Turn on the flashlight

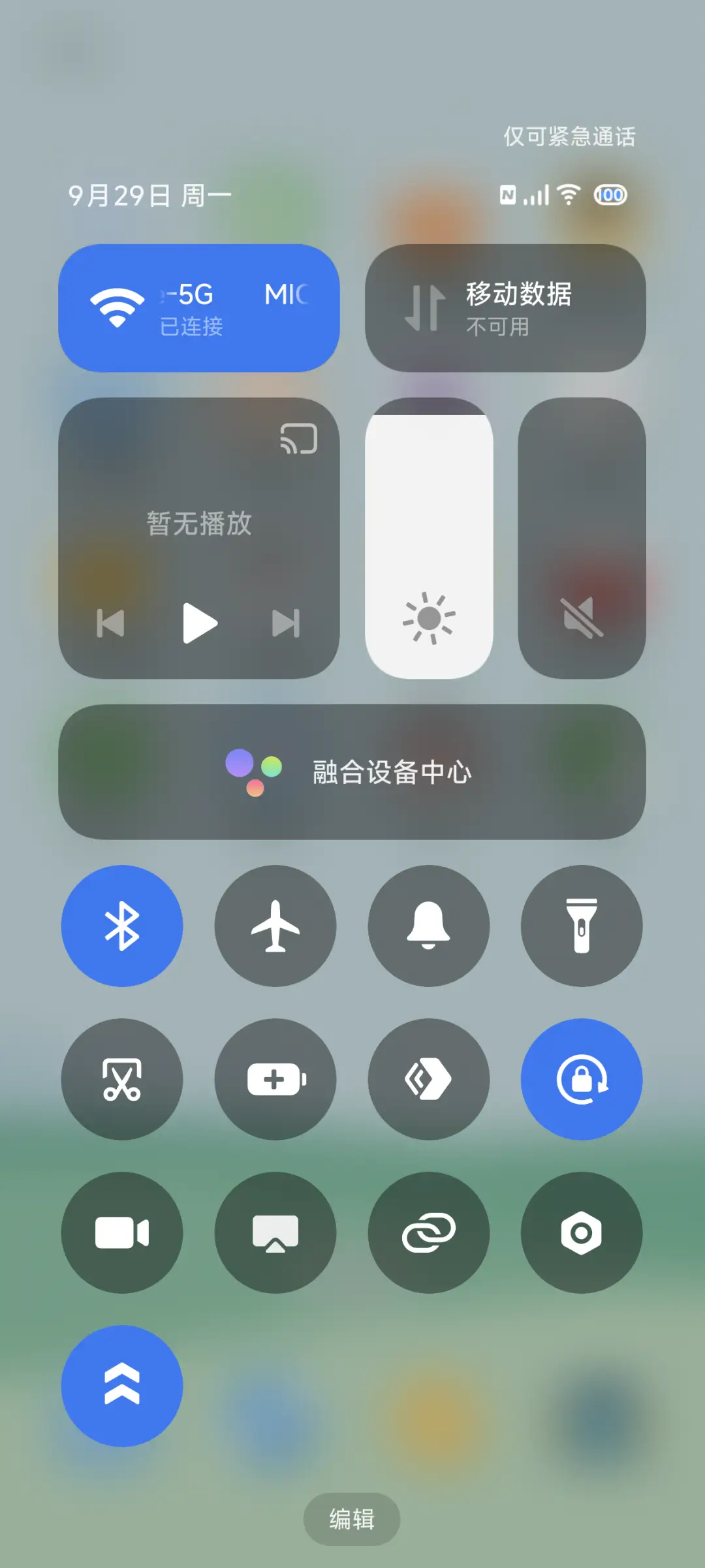582,926
